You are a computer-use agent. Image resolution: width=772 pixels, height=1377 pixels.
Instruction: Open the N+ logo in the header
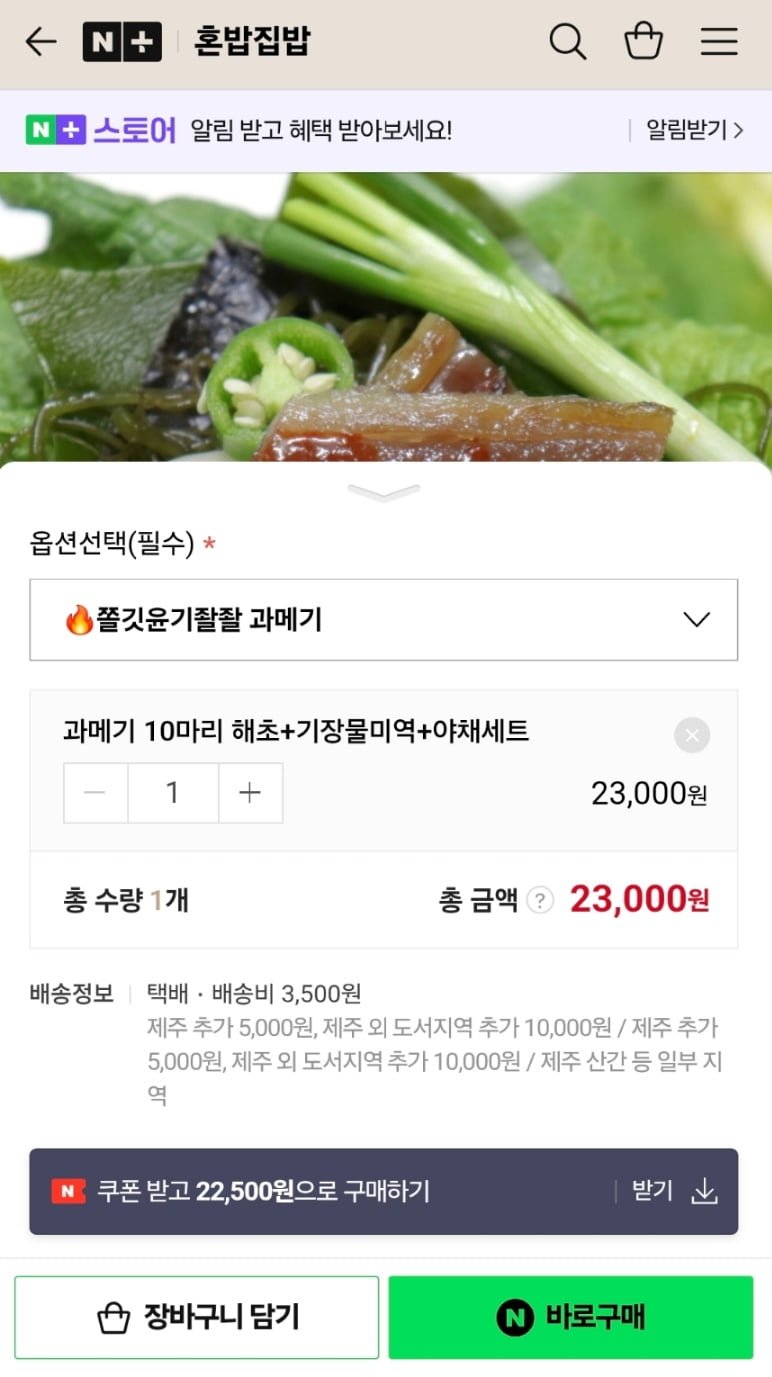[122, 42]
